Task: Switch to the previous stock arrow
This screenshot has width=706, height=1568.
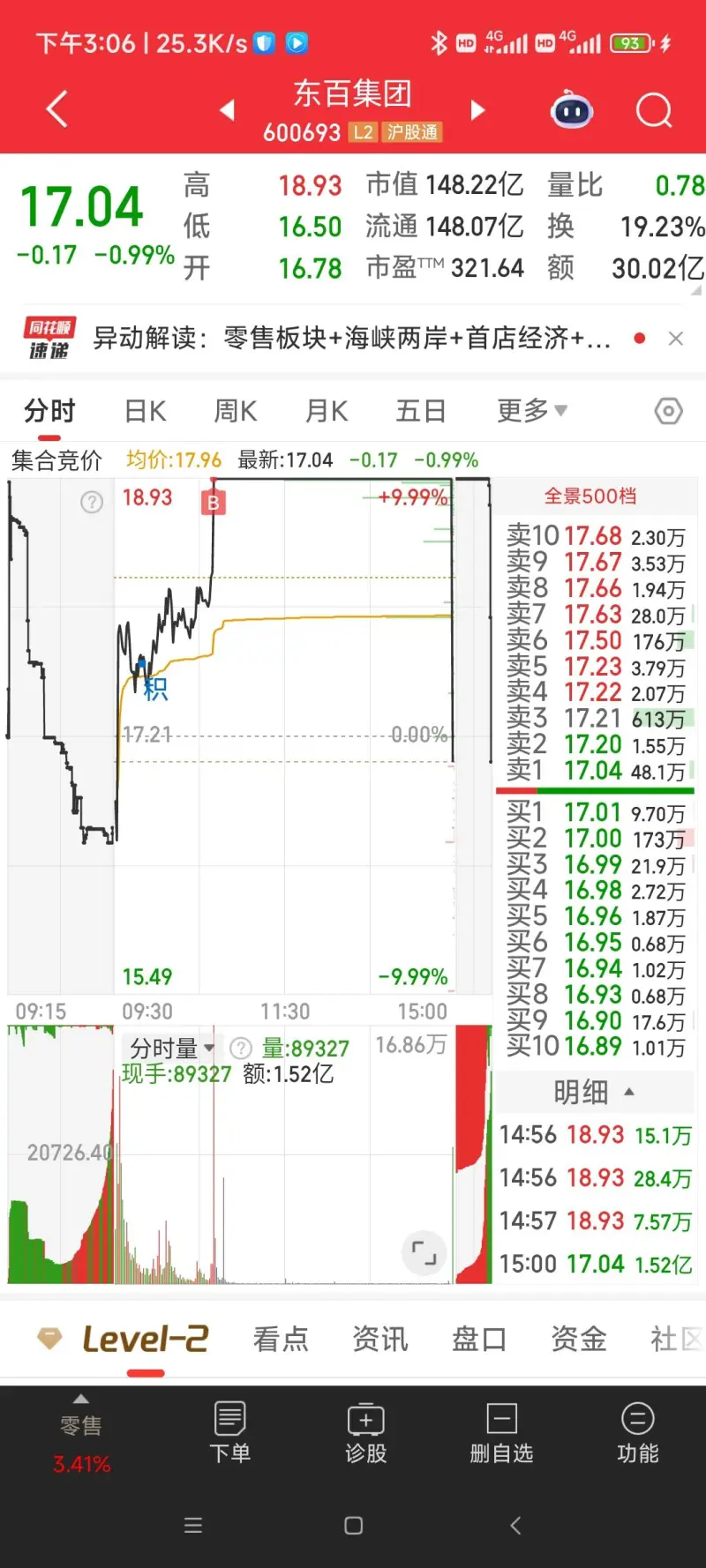Action: 228,110
